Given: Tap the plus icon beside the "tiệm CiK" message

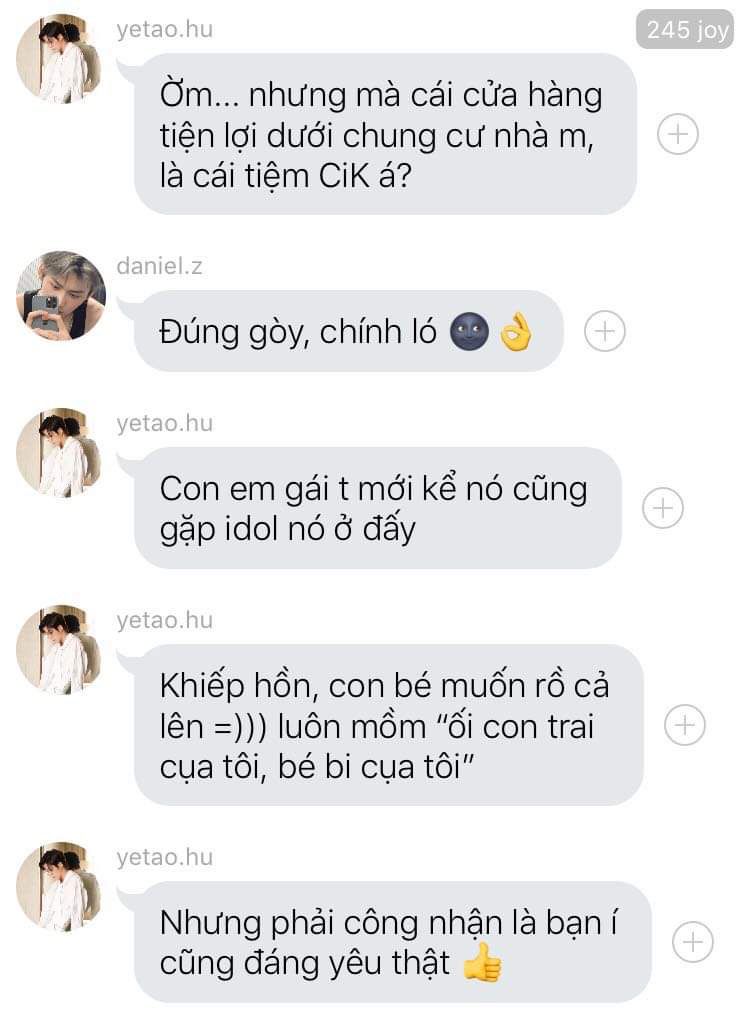Looking at the screenshot, I should [678, 133].
